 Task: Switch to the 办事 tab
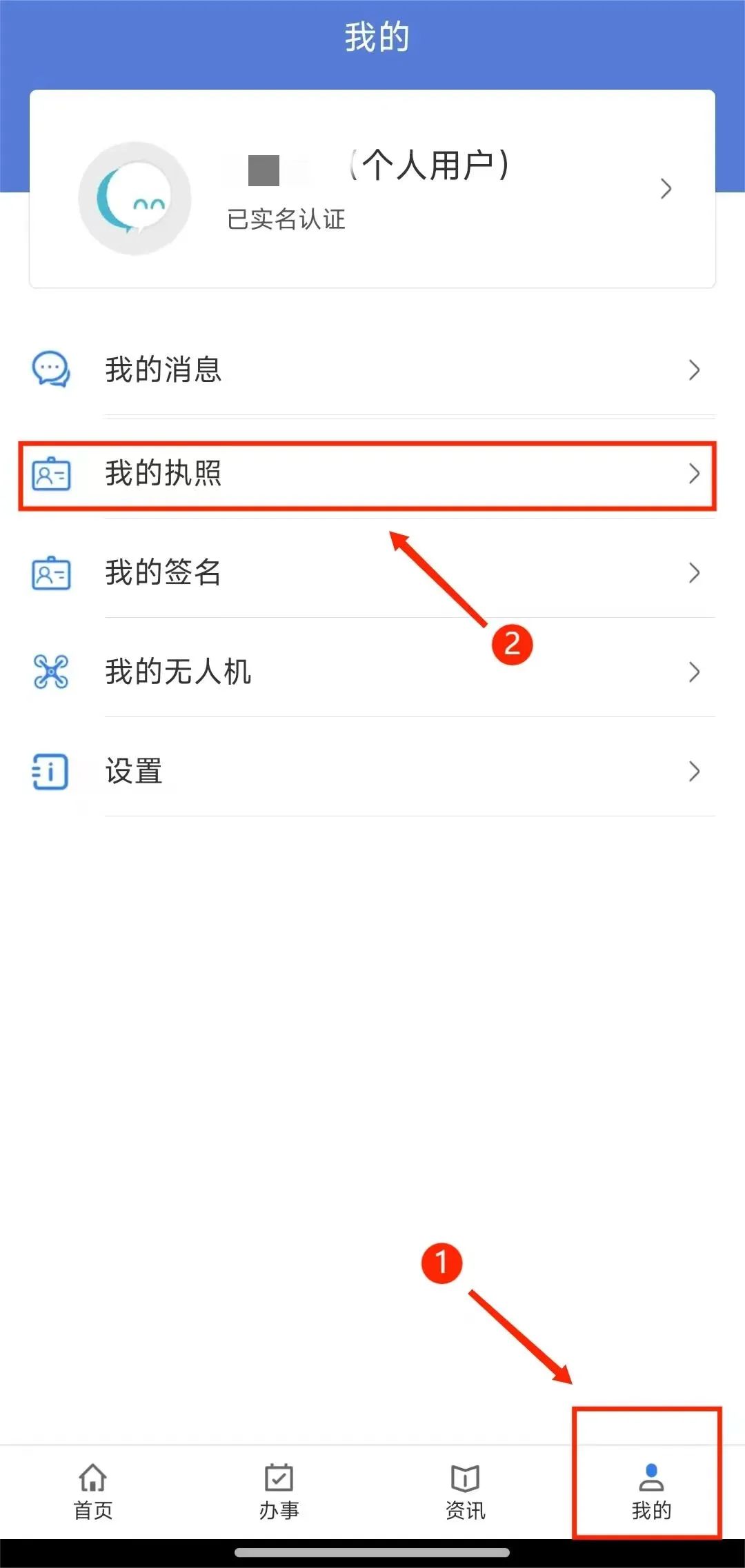(x=279, y=1492)
